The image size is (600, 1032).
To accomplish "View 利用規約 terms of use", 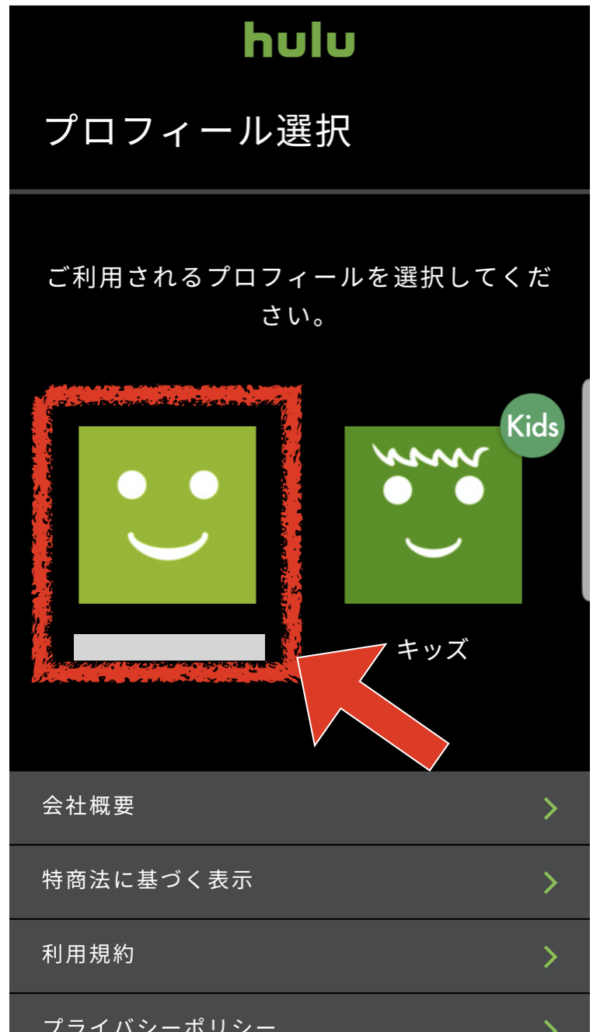I will point(299,956).
